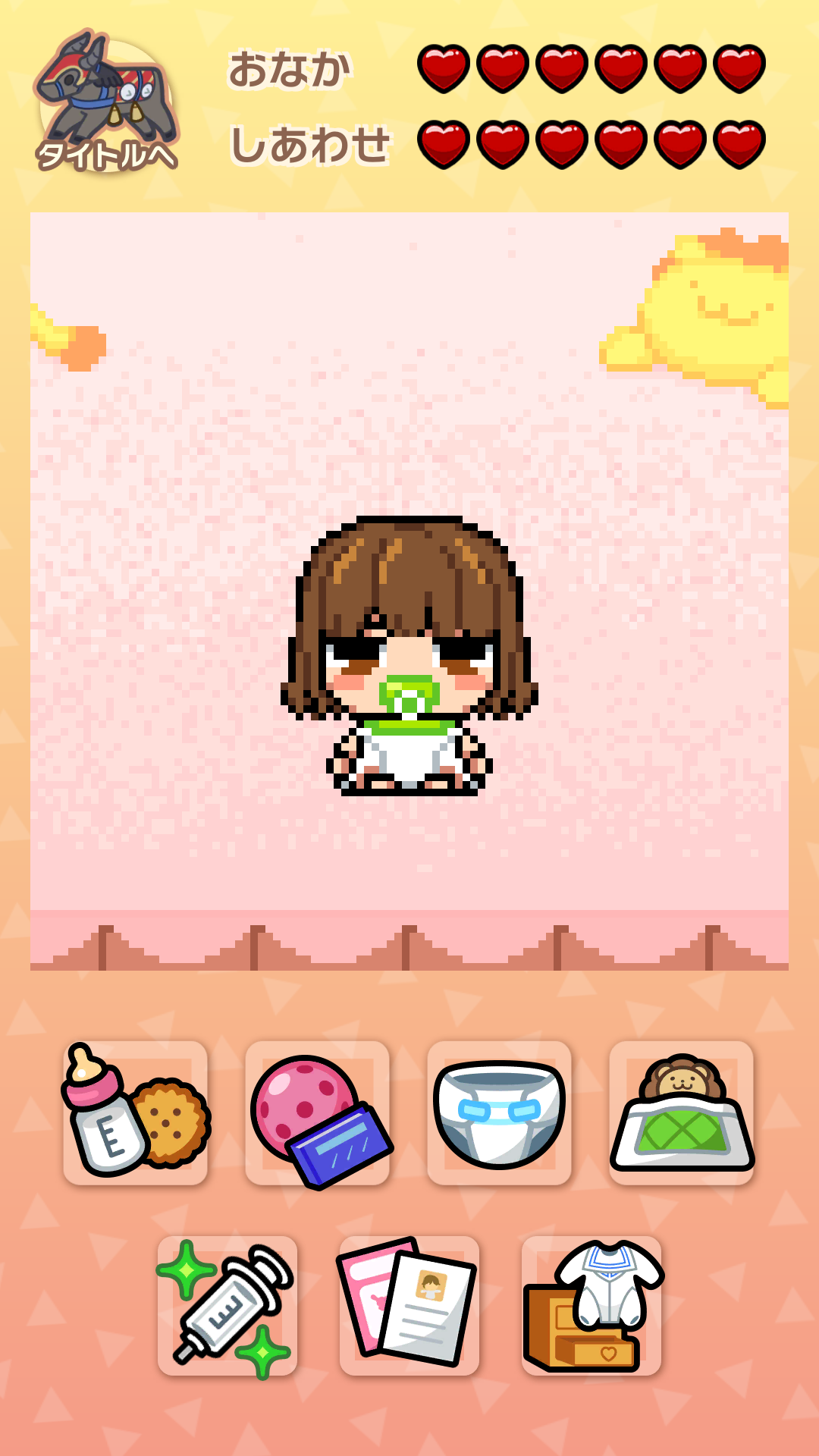Change the baby's diaper
The image size is (819, 1456).
(499, 1112)
